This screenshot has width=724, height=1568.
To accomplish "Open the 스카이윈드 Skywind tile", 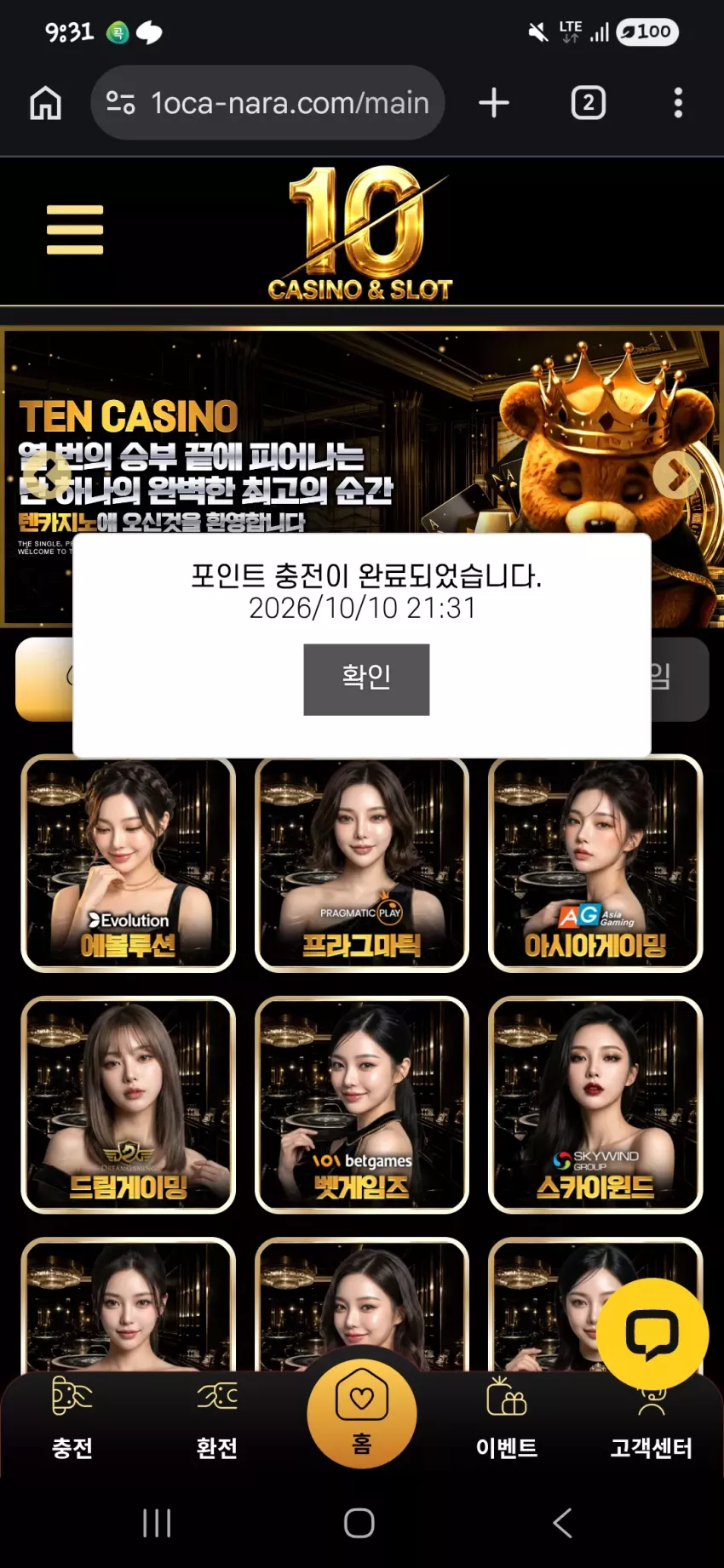I will click(x=595, y=1105).
